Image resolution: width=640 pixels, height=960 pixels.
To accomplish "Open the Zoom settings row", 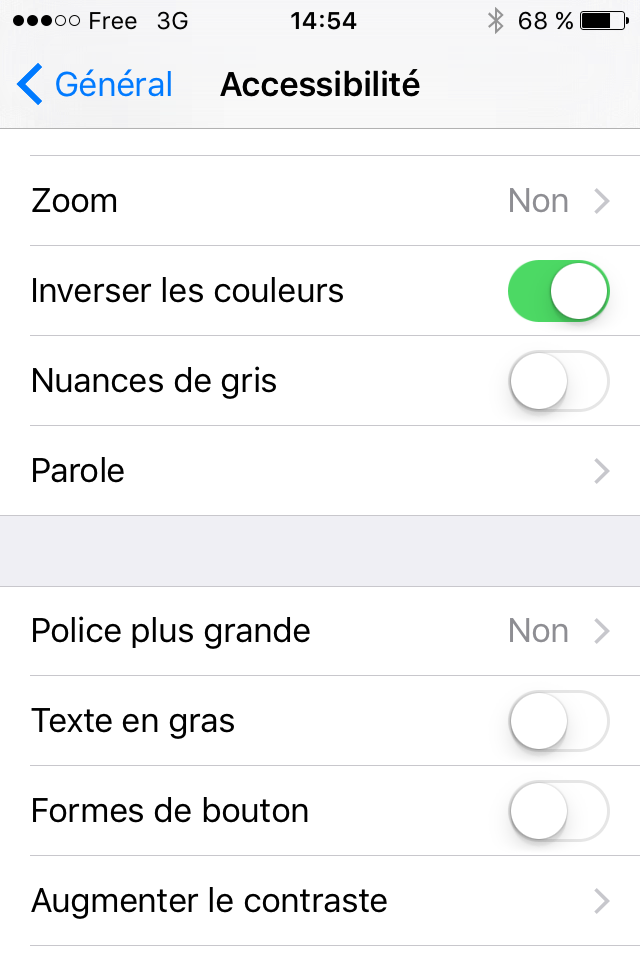I will (320, 201).
